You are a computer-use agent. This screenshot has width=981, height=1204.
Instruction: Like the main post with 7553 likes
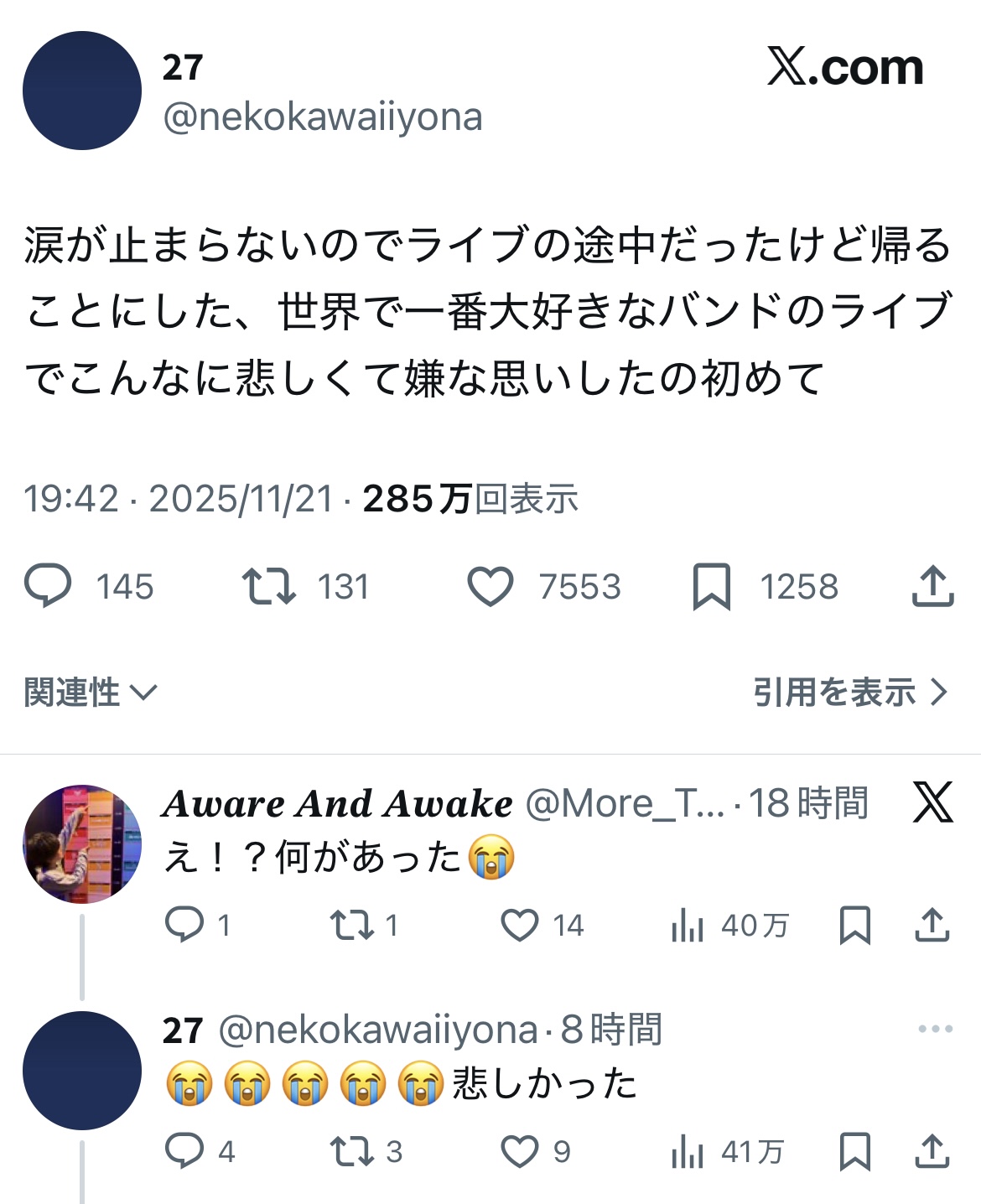(490, 586)
